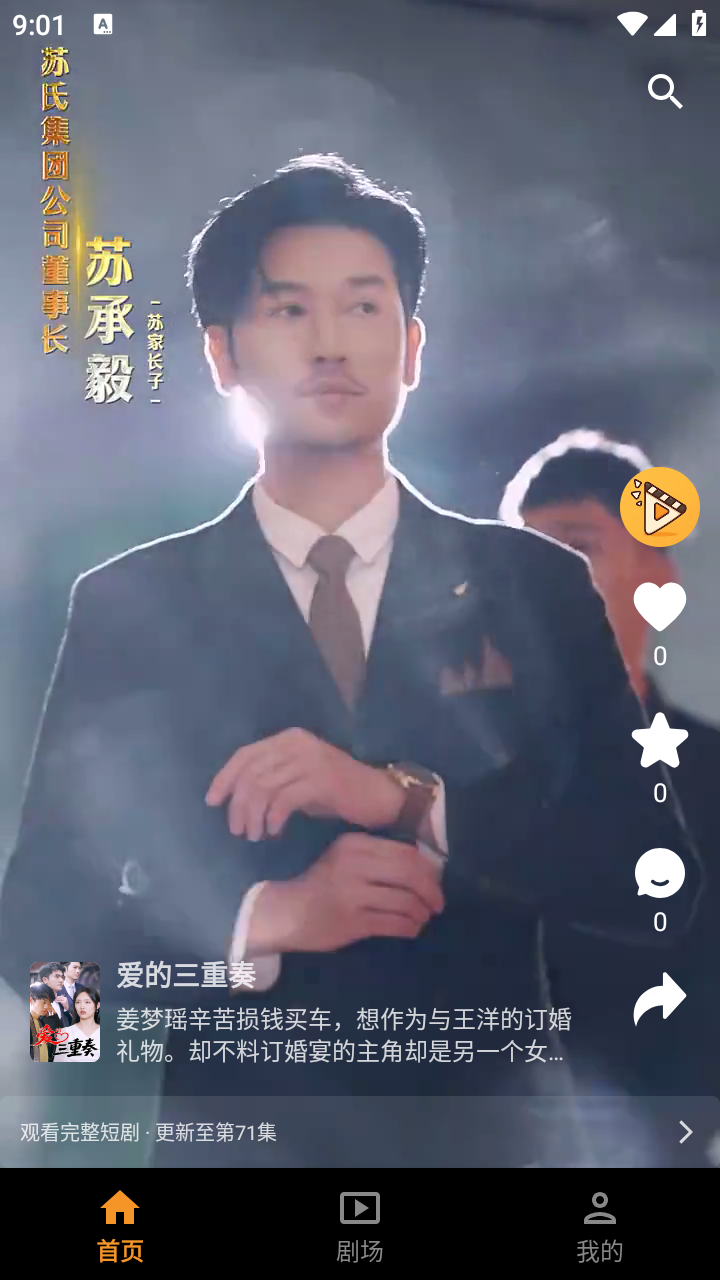This screenshot has height=1280, width=720.
Task: Open 我的 profile via the person icon
Action: pyautogui.click(x=598, y=1208)
